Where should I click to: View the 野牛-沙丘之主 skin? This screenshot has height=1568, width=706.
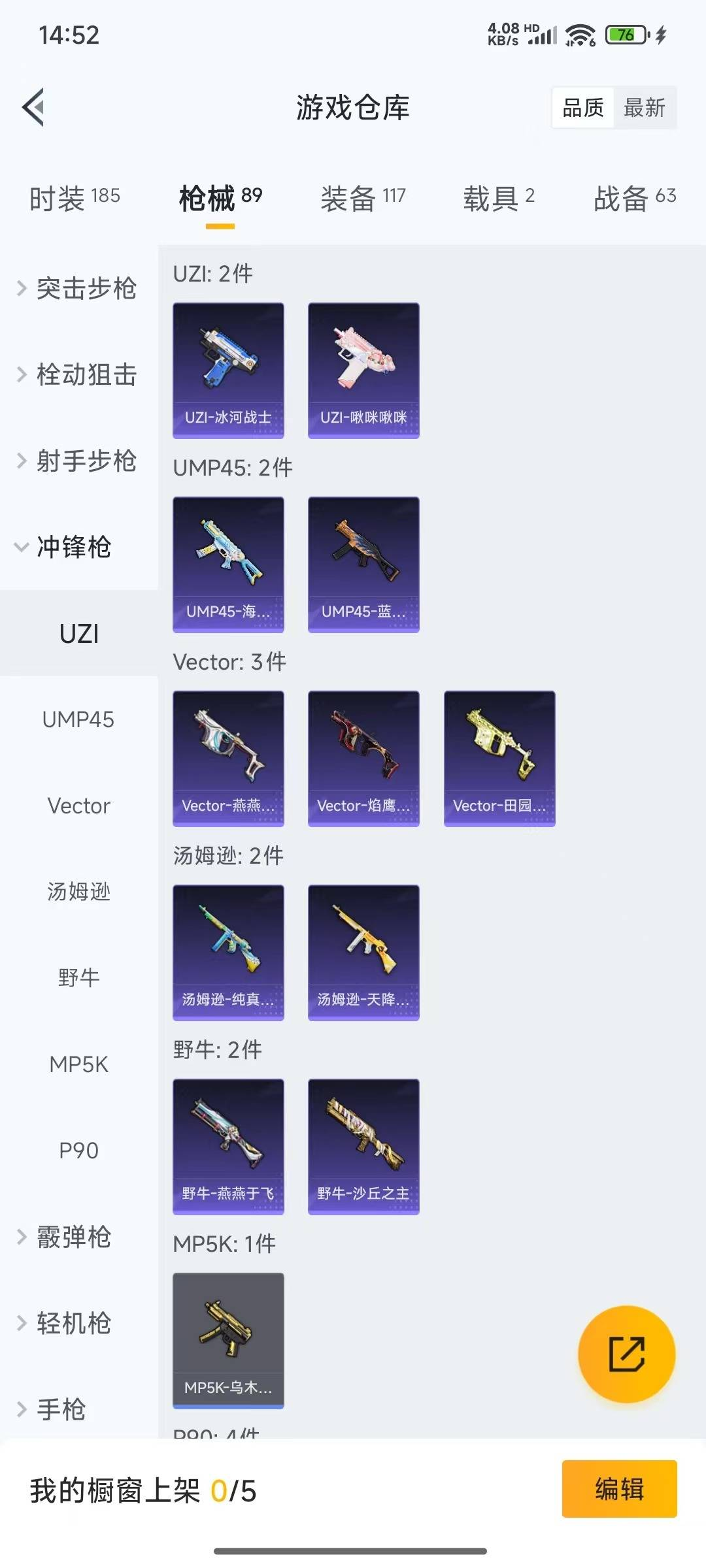[363, 1147]
